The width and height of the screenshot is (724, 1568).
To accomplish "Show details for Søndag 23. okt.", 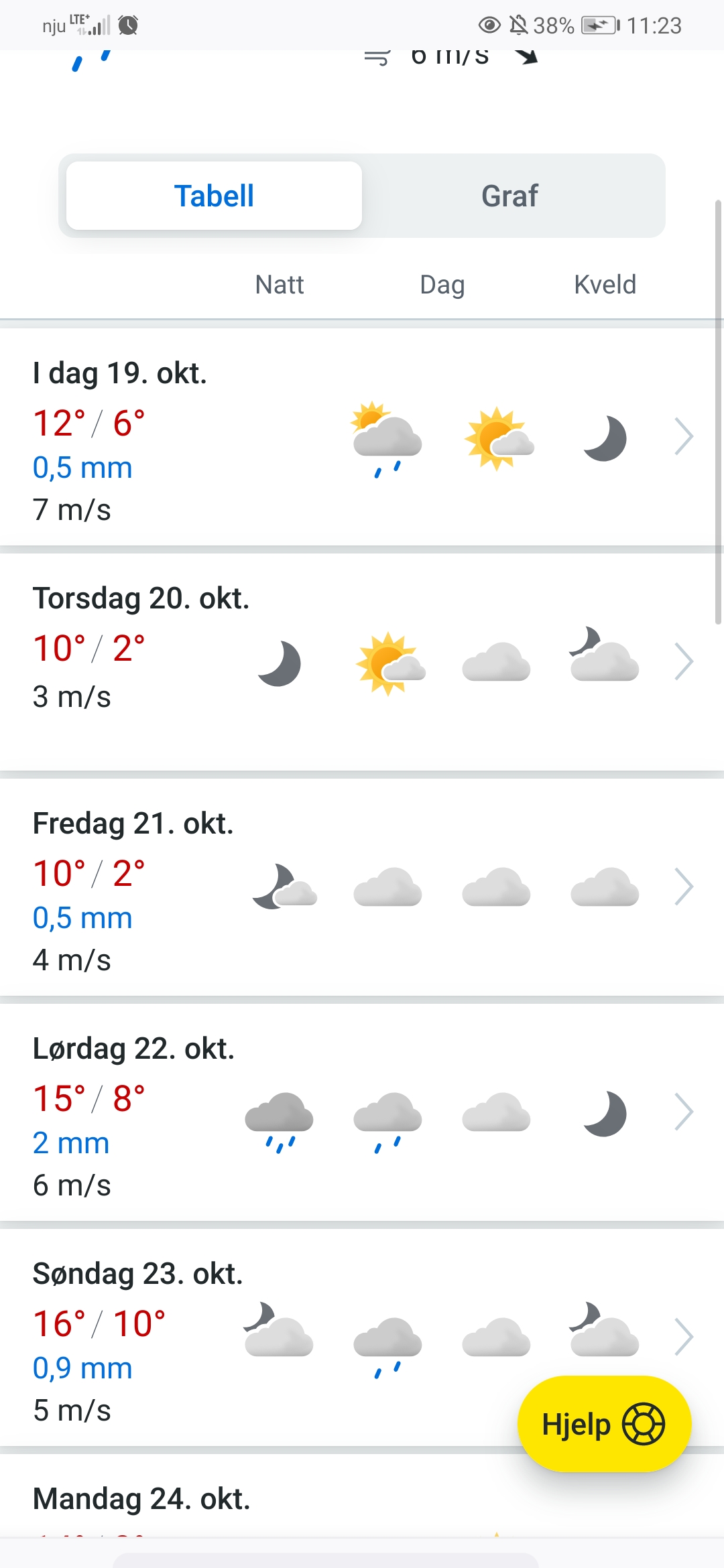I will (683, 1337).
